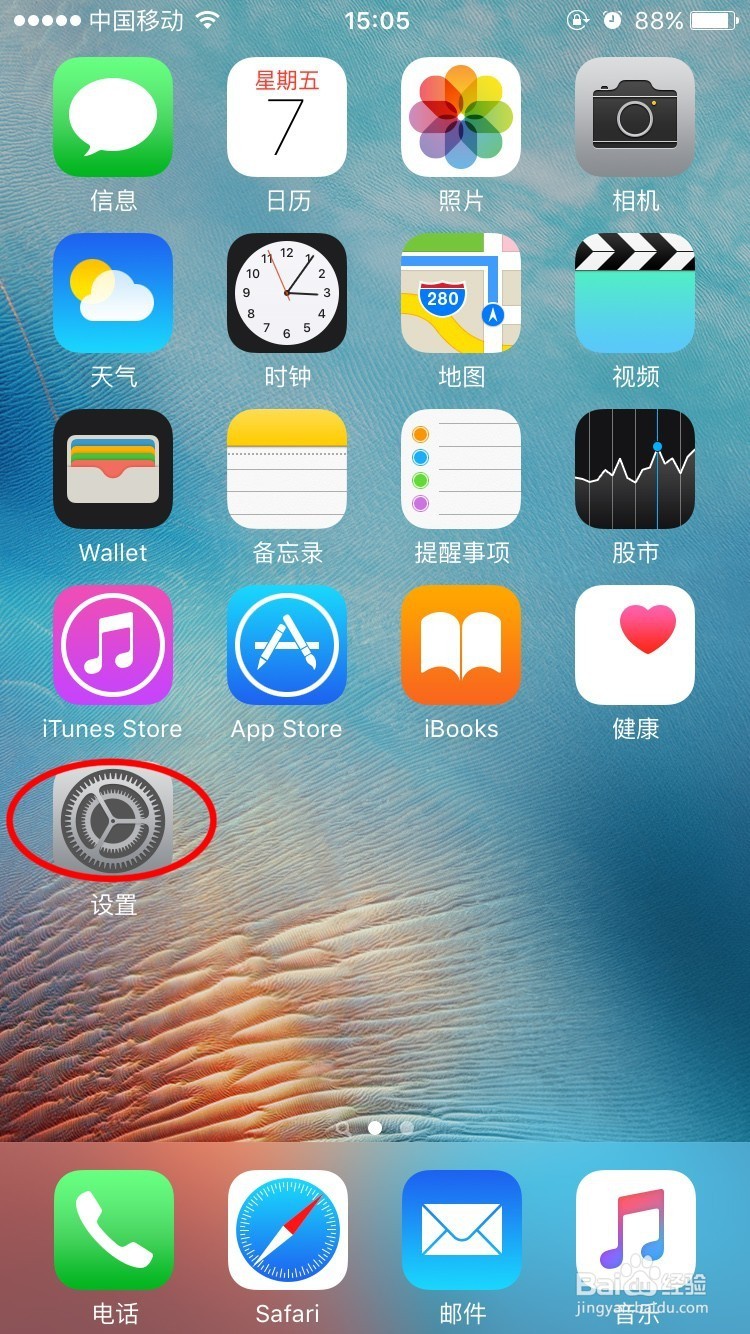Open the 备忘录 Notes app
Viewport: 750px width, 1334px height.
click(287, 469)
